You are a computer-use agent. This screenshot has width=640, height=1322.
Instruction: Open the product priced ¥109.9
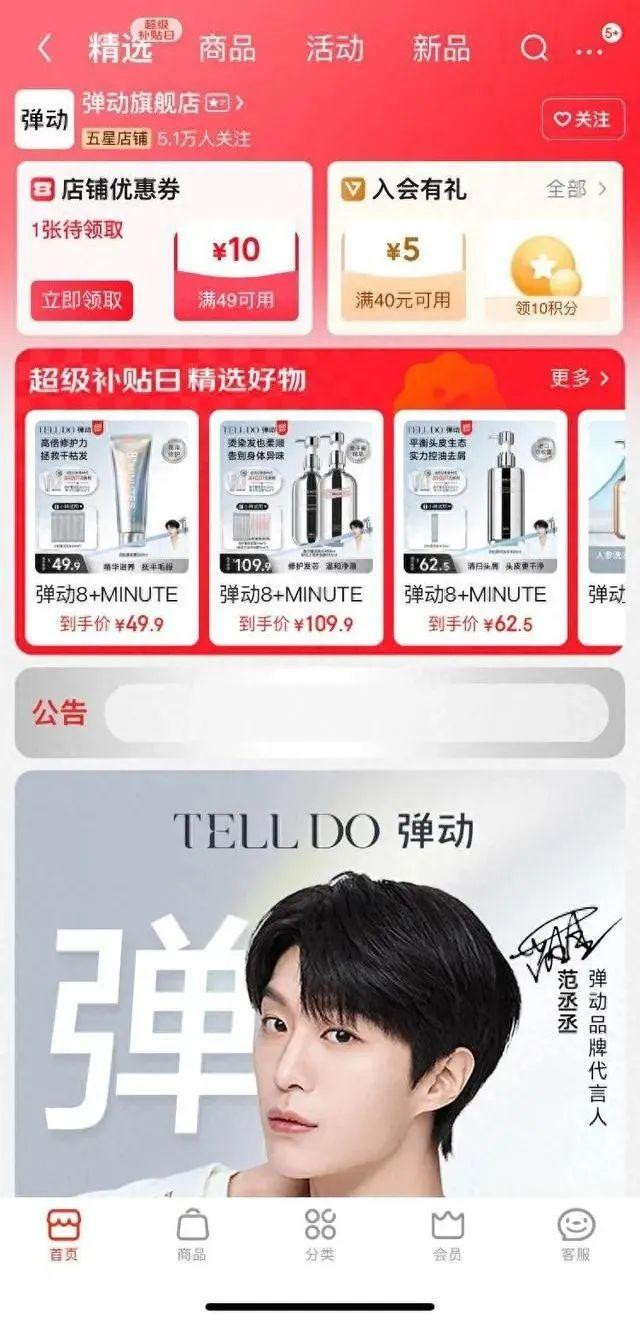[296, 526]
